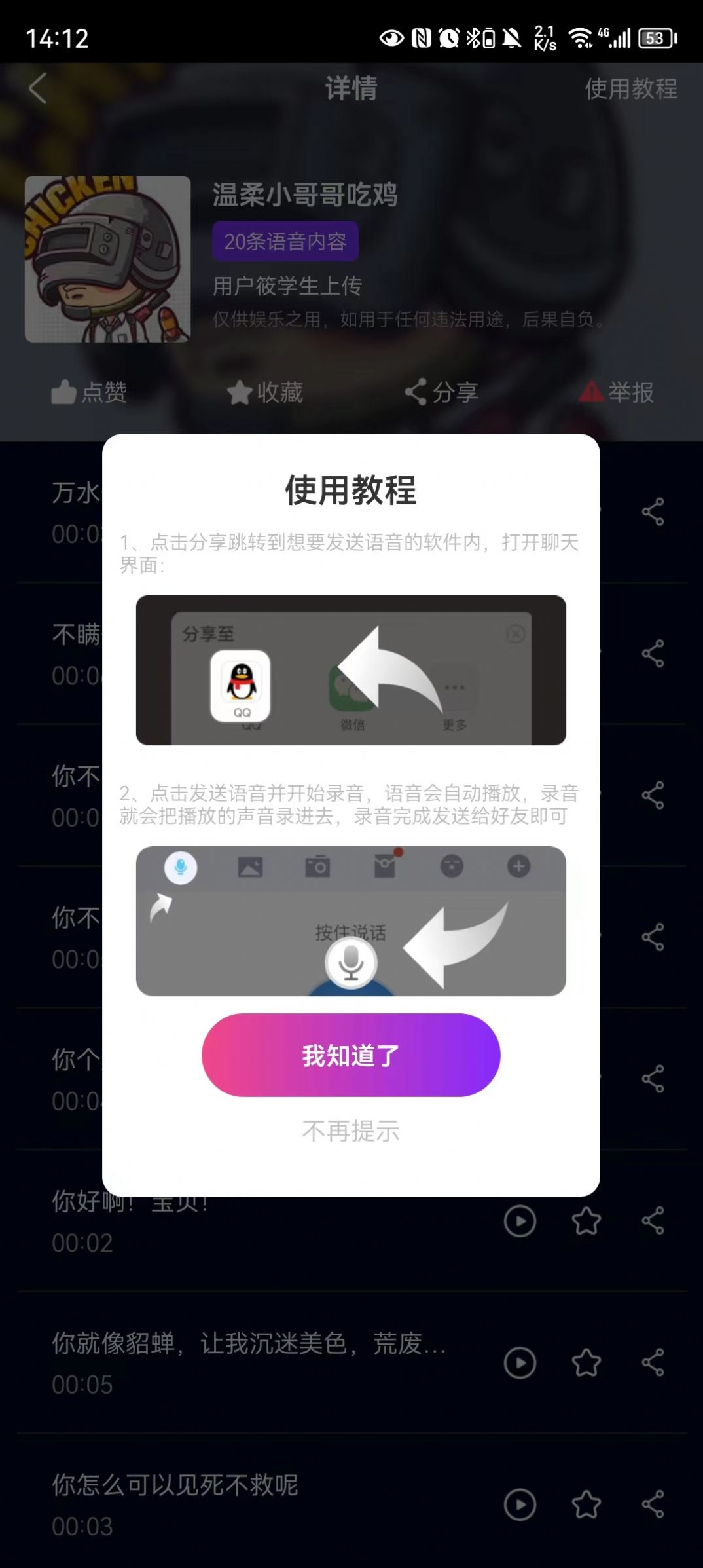Share the clip 你就像貂蝉
This screenshot has width=703, height=1568.
coord(653,1363)
